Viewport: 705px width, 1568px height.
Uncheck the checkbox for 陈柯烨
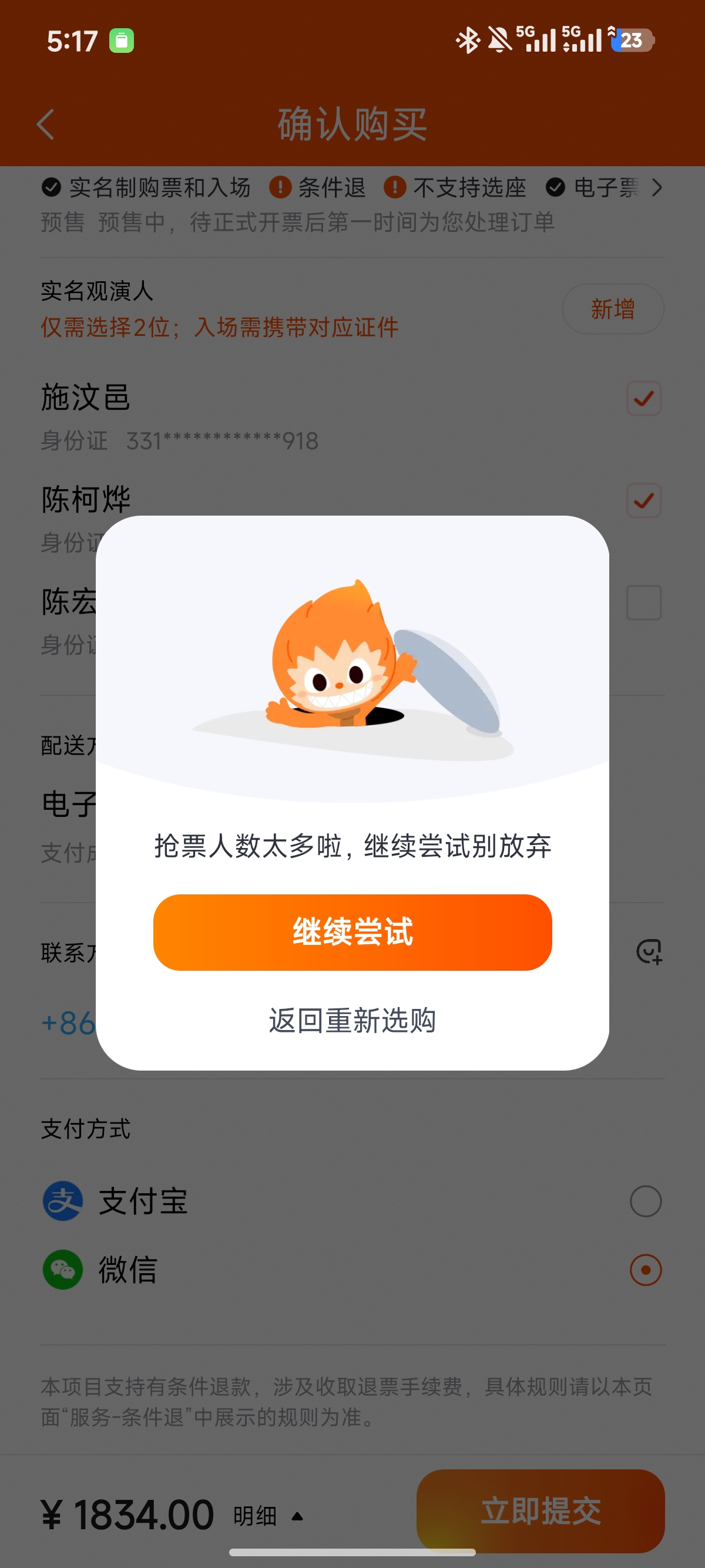click(643, 500)
